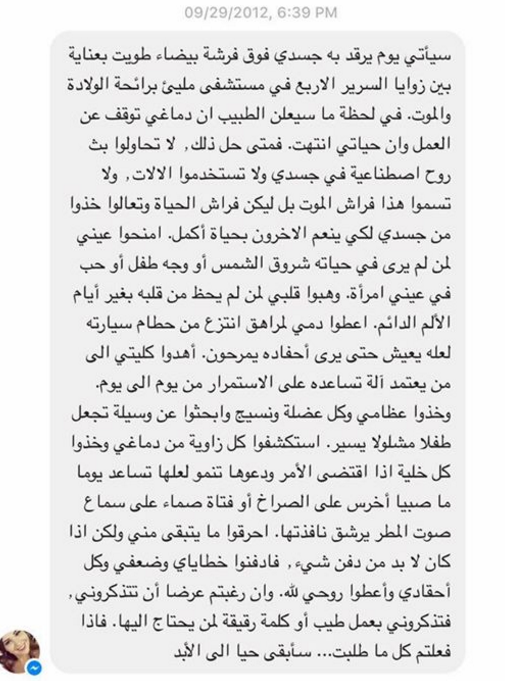Open the sender's profile picture
This screenshot has height=681, width=505.
point(20,651)
